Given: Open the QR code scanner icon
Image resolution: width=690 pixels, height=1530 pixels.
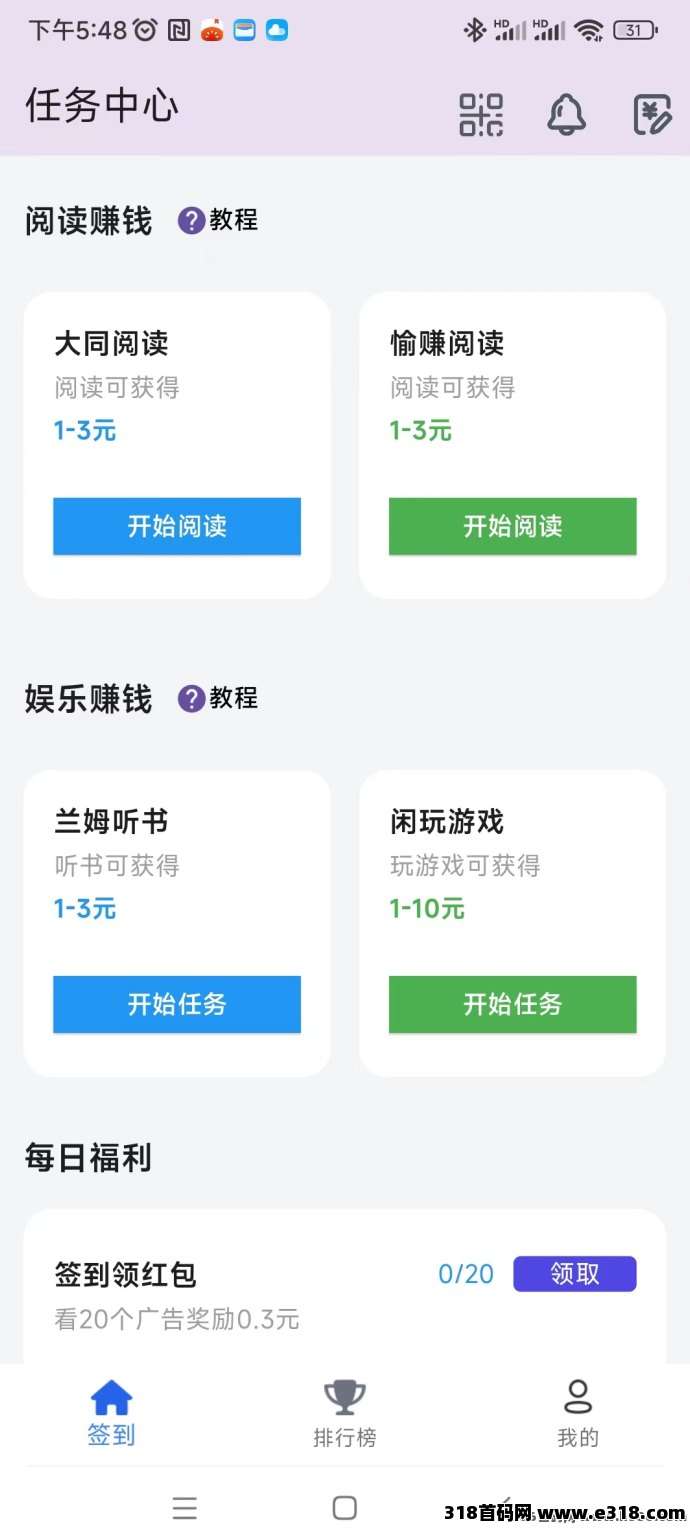Looking at the screenshot, I should click(481, 114).
